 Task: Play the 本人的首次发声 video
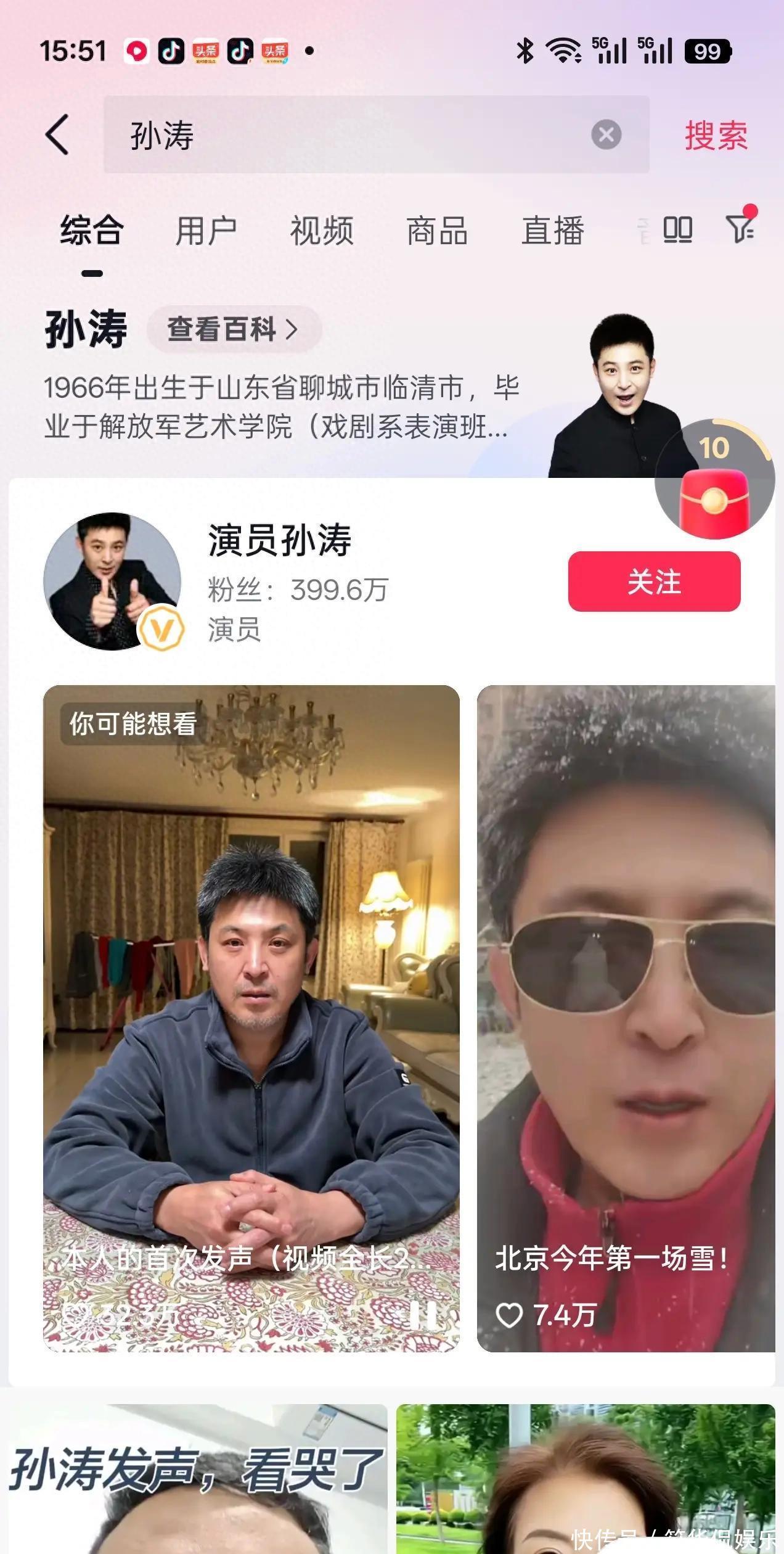click(x=251, y=1017)
